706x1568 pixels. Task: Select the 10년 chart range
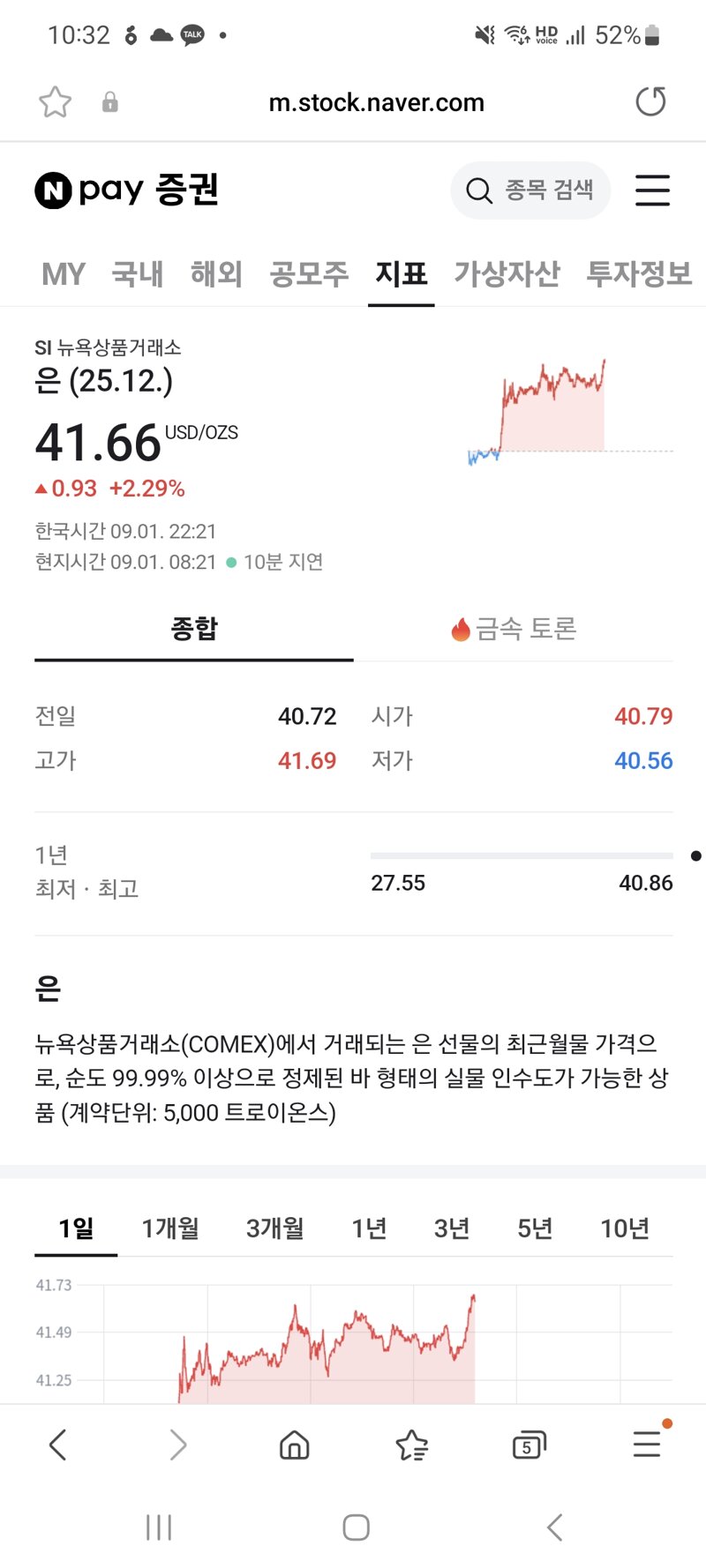(x=625, y=1228)
